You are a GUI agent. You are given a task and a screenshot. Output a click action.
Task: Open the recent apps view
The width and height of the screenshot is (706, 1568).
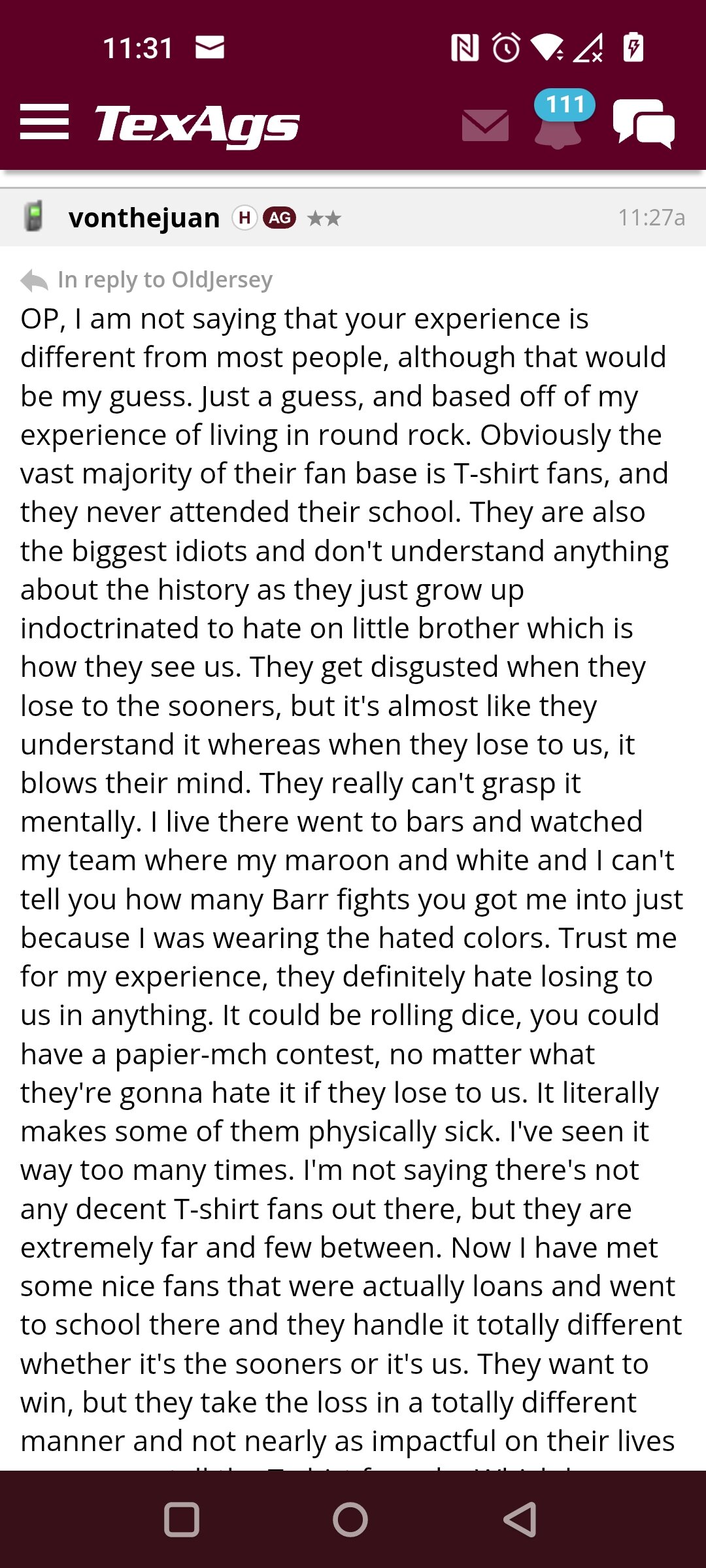182,1520
